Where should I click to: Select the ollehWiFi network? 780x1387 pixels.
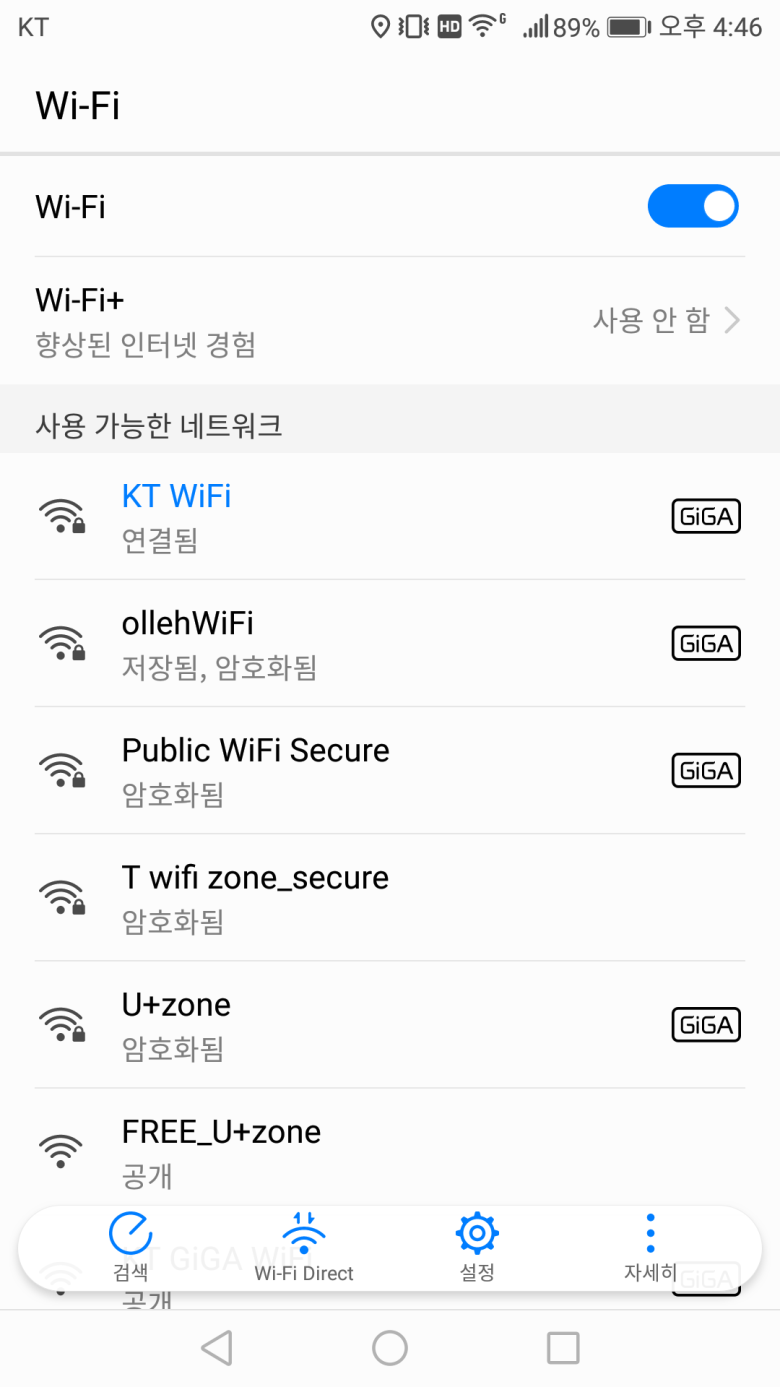(390, 643)
